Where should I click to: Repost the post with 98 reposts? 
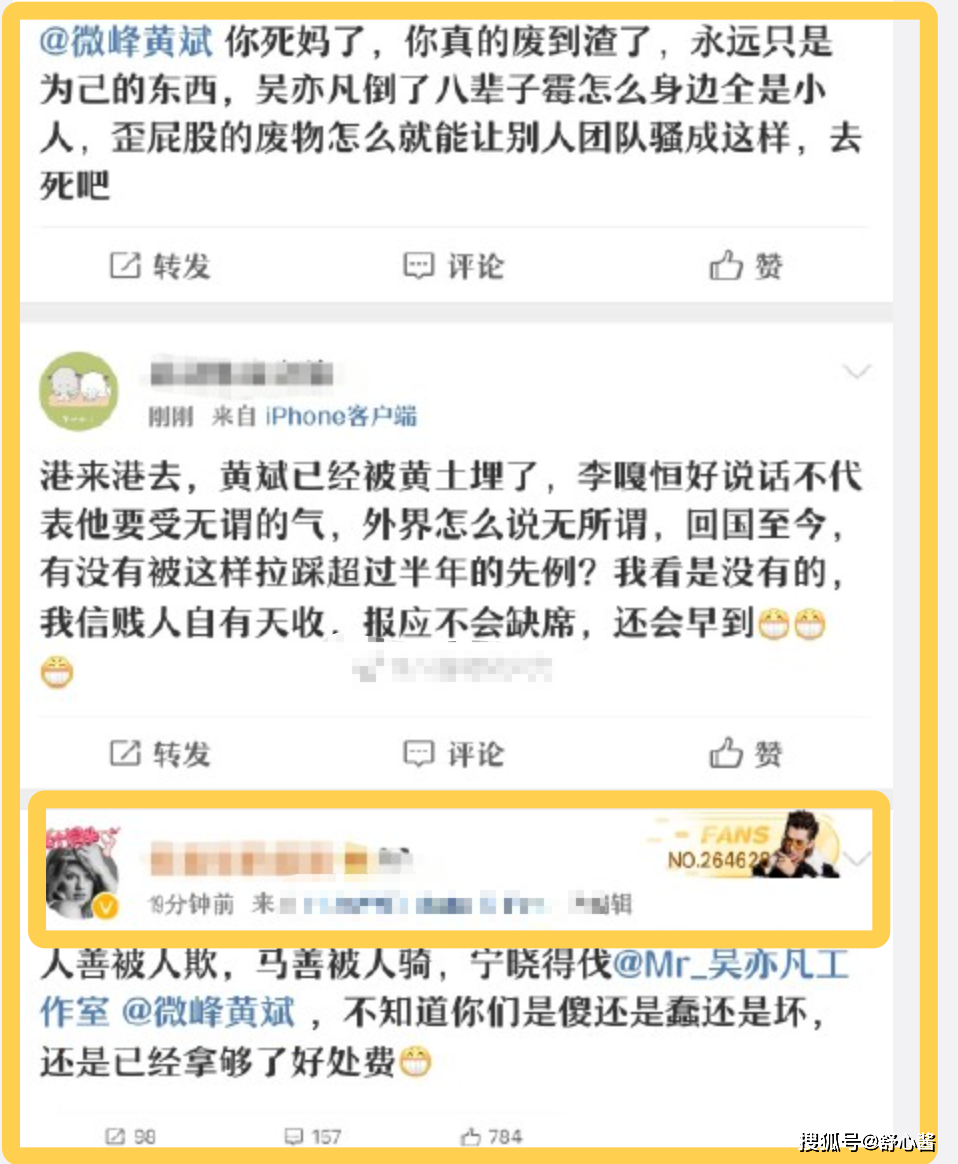pyautogui.click(x=130, y=1137)
